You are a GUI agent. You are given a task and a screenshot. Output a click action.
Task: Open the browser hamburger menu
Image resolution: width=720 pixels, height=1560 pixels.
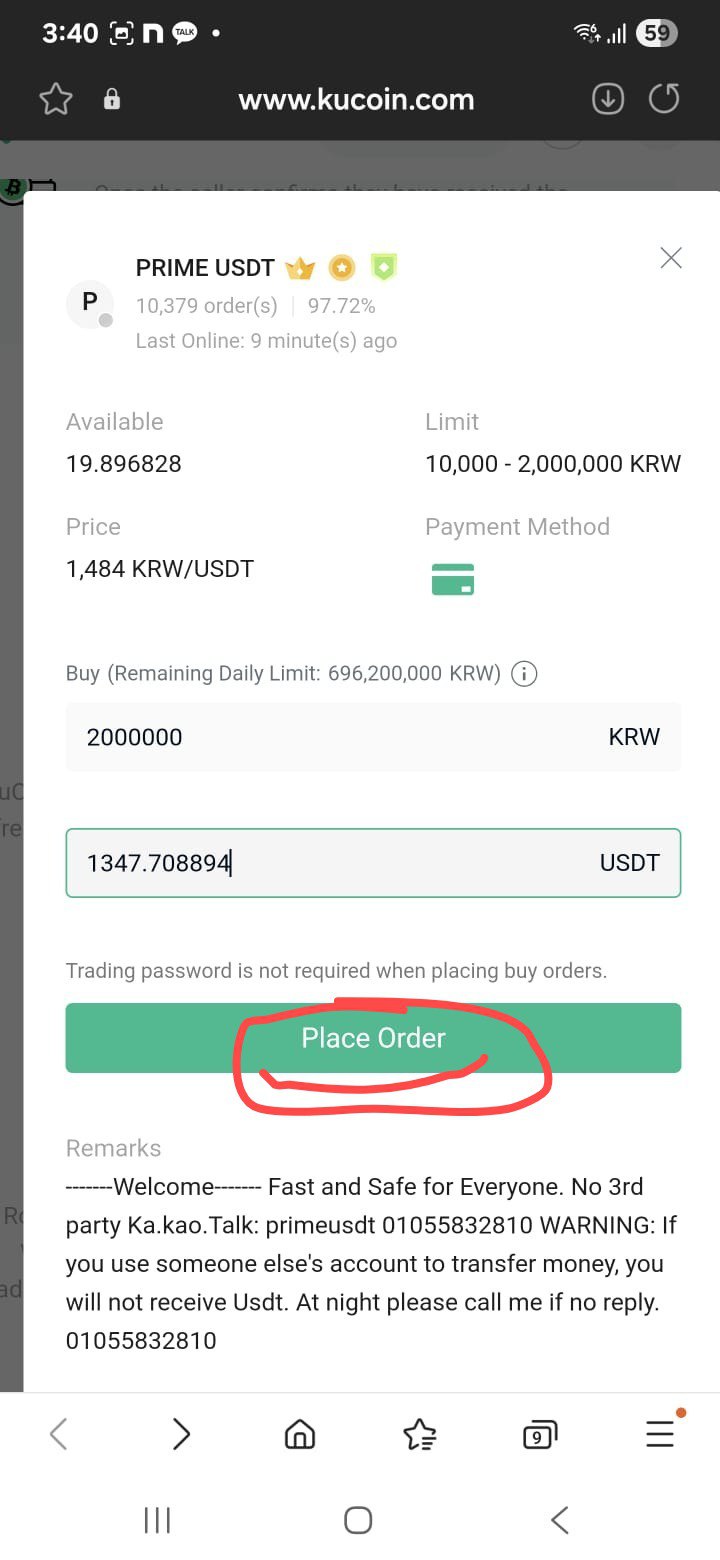pos(660,1435)
